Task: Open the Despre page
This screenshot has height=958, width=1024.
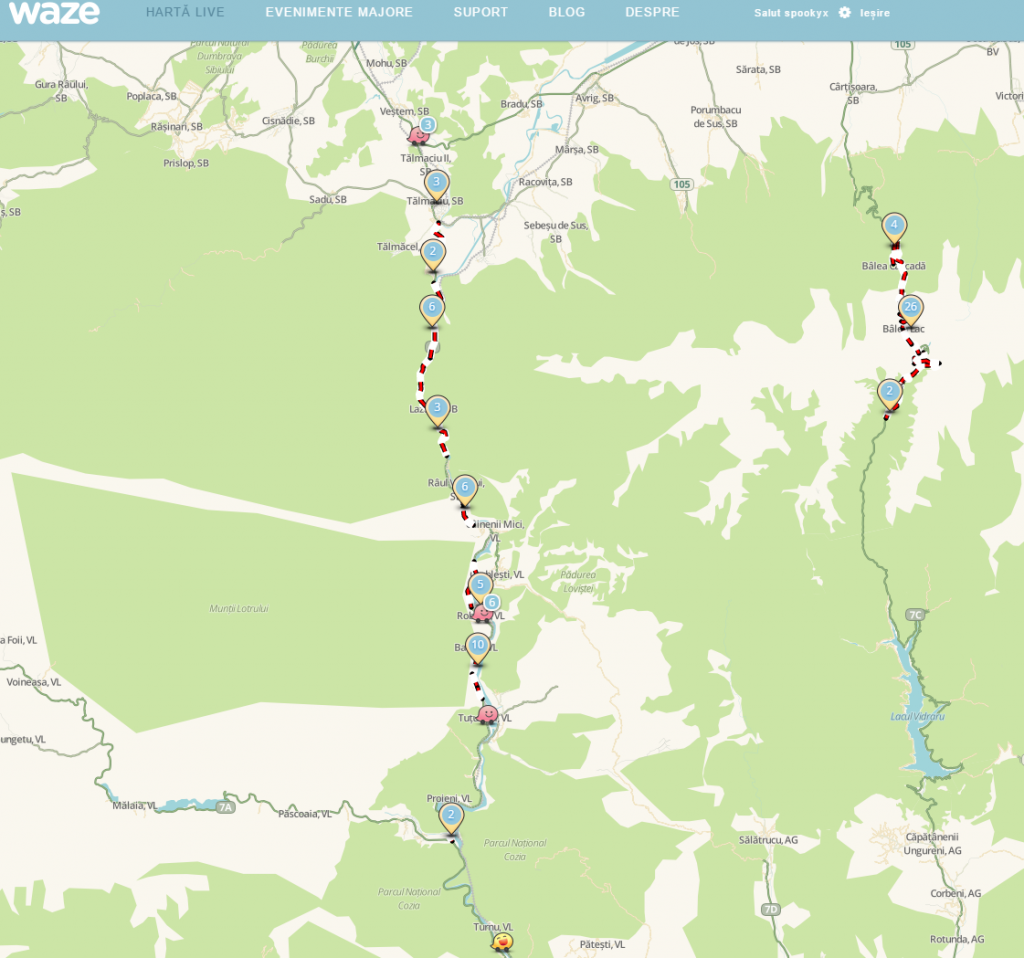Action: pyautogui.click(x=652, y=13)
